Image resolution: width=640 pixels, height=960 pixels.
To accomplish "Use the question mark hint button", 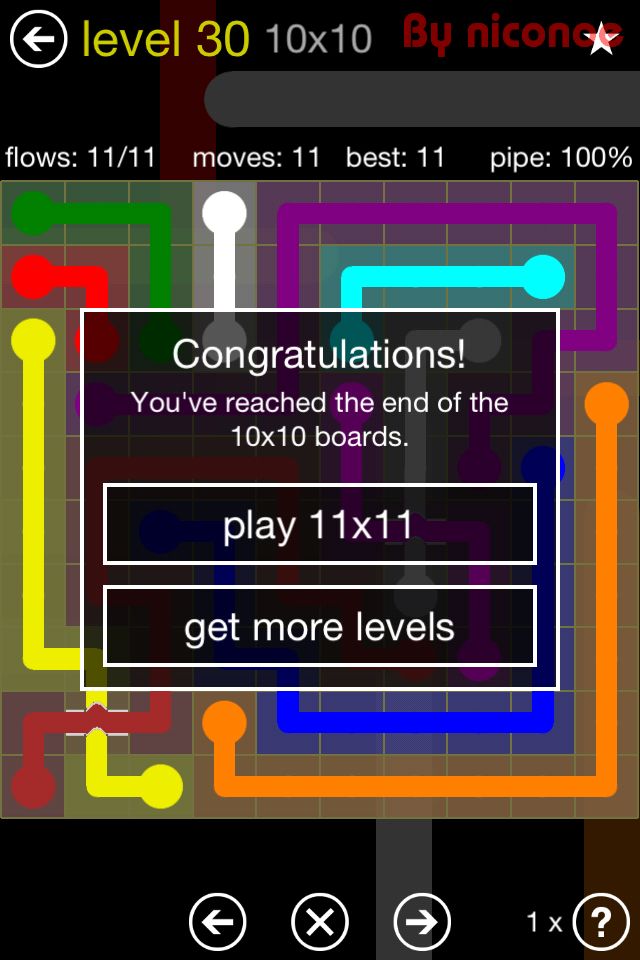I will [601, 921].
